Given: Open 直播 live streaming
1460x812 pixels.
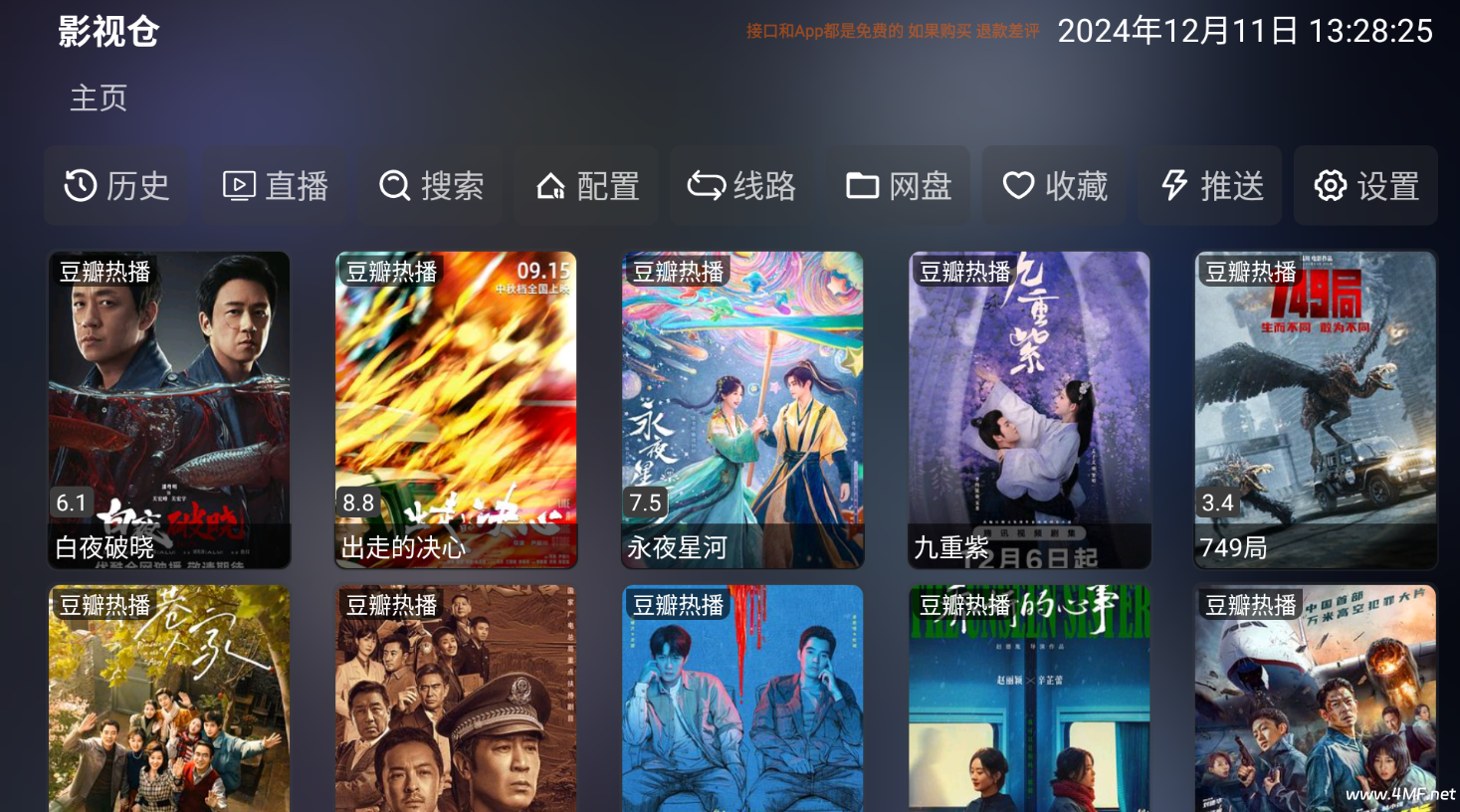Looking at the screenshot, I should click(275, 186).
